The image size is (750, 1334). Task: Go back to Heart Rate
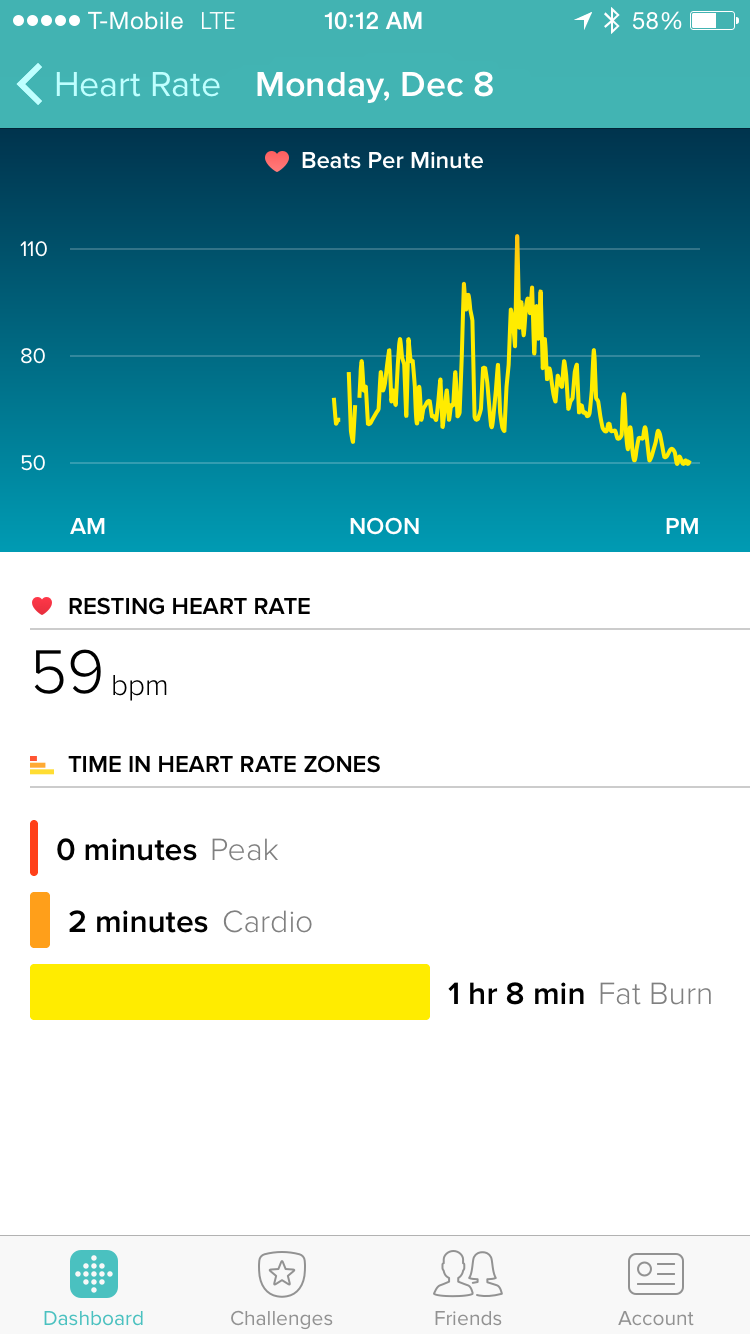pos(118,85)
